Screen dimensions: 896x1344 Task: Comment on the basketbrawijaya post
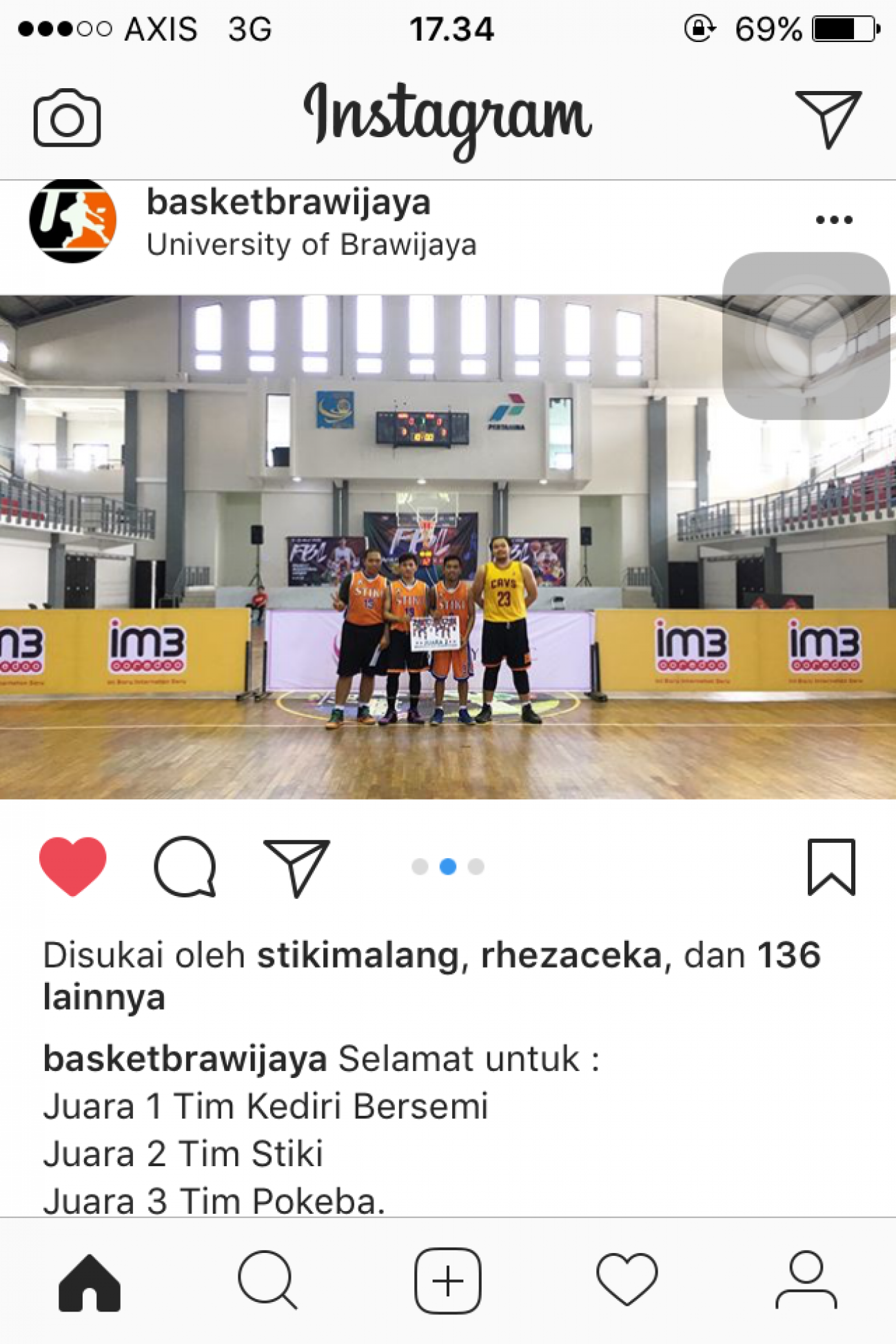(185, 866)
